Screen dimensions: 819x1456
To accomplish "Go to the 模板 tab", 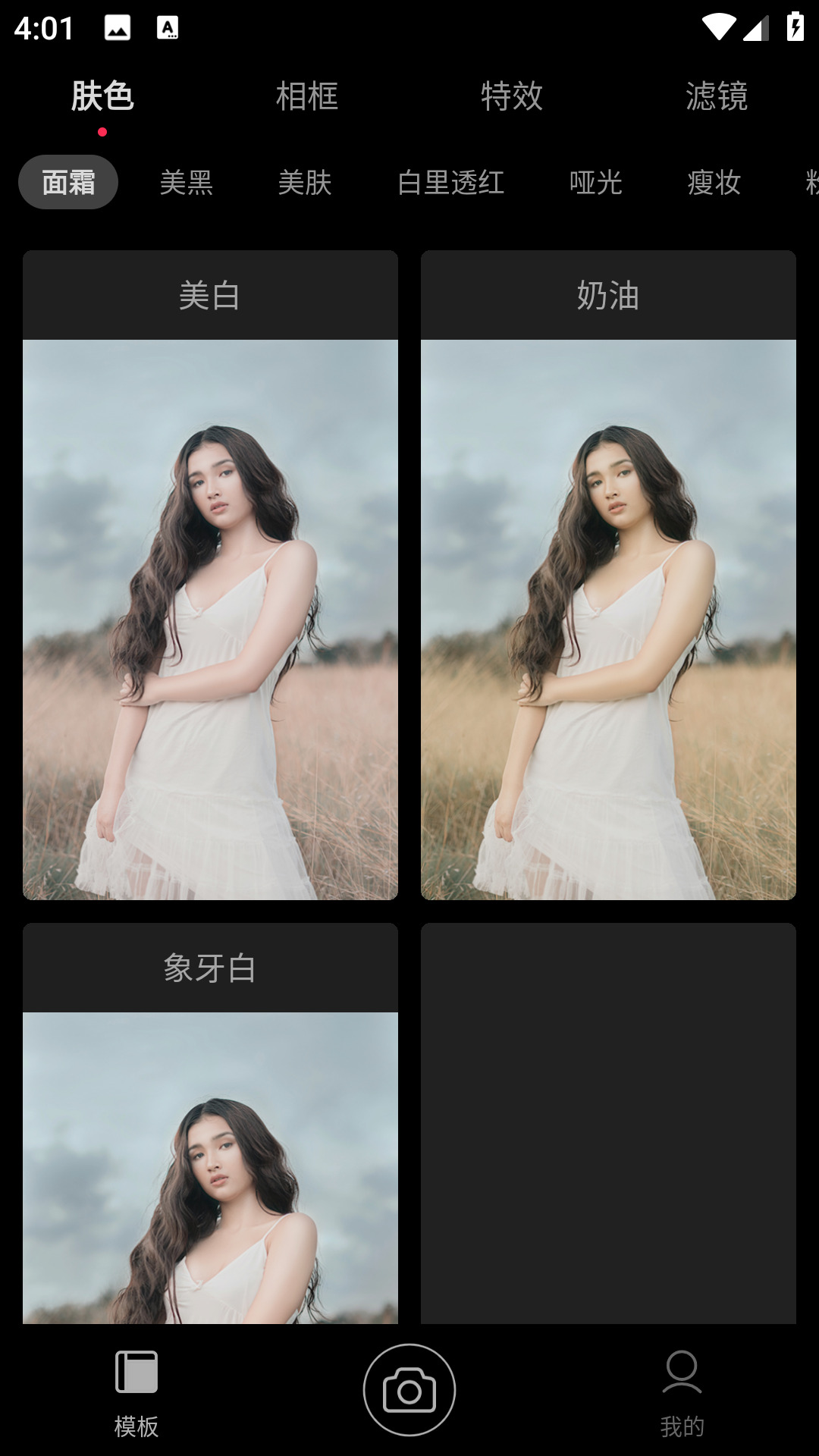I will click(x=136, y=1394).
